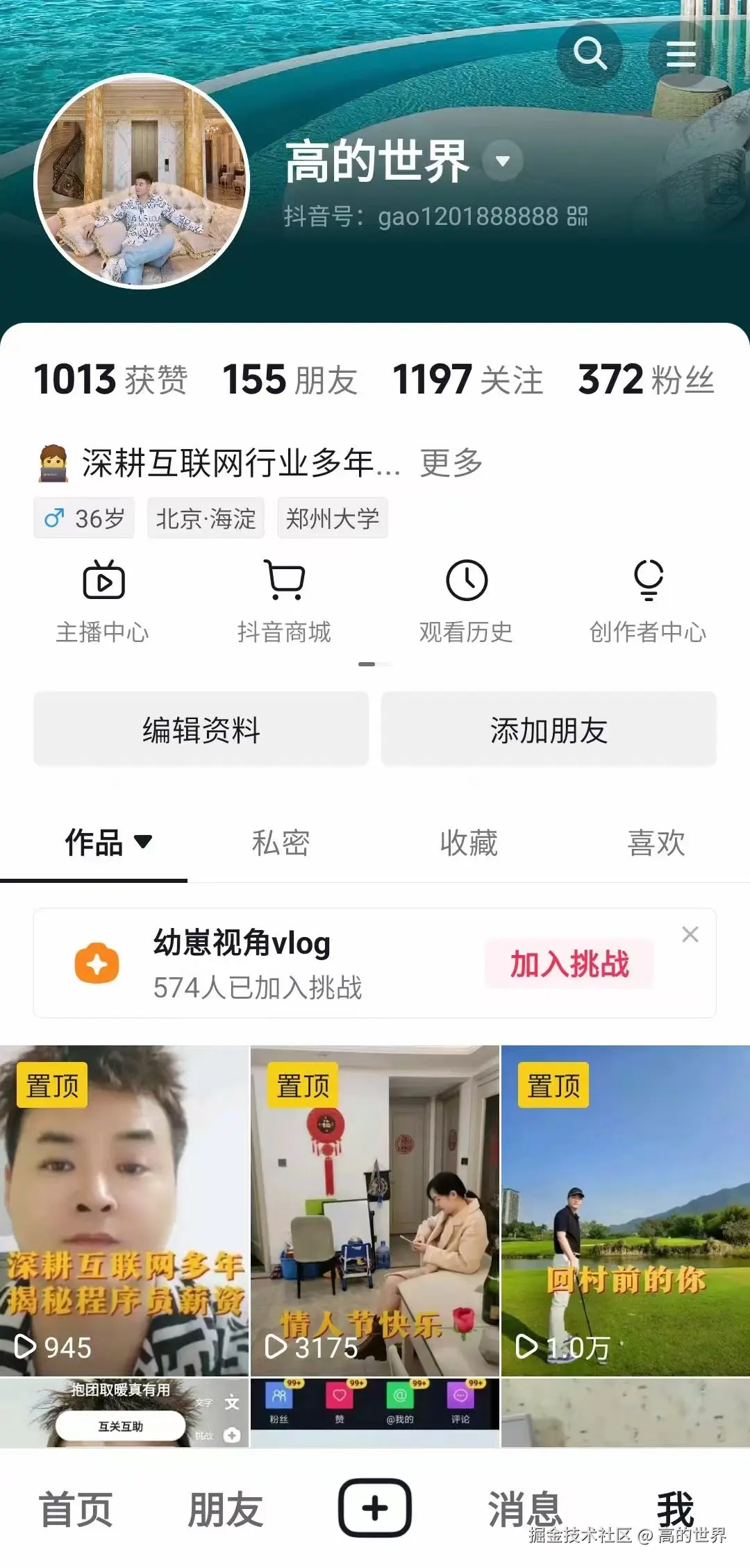Viewport: 750px width, 1568px height.
Task: Switch to the 收藏 tab
Action: coord(469,843)
